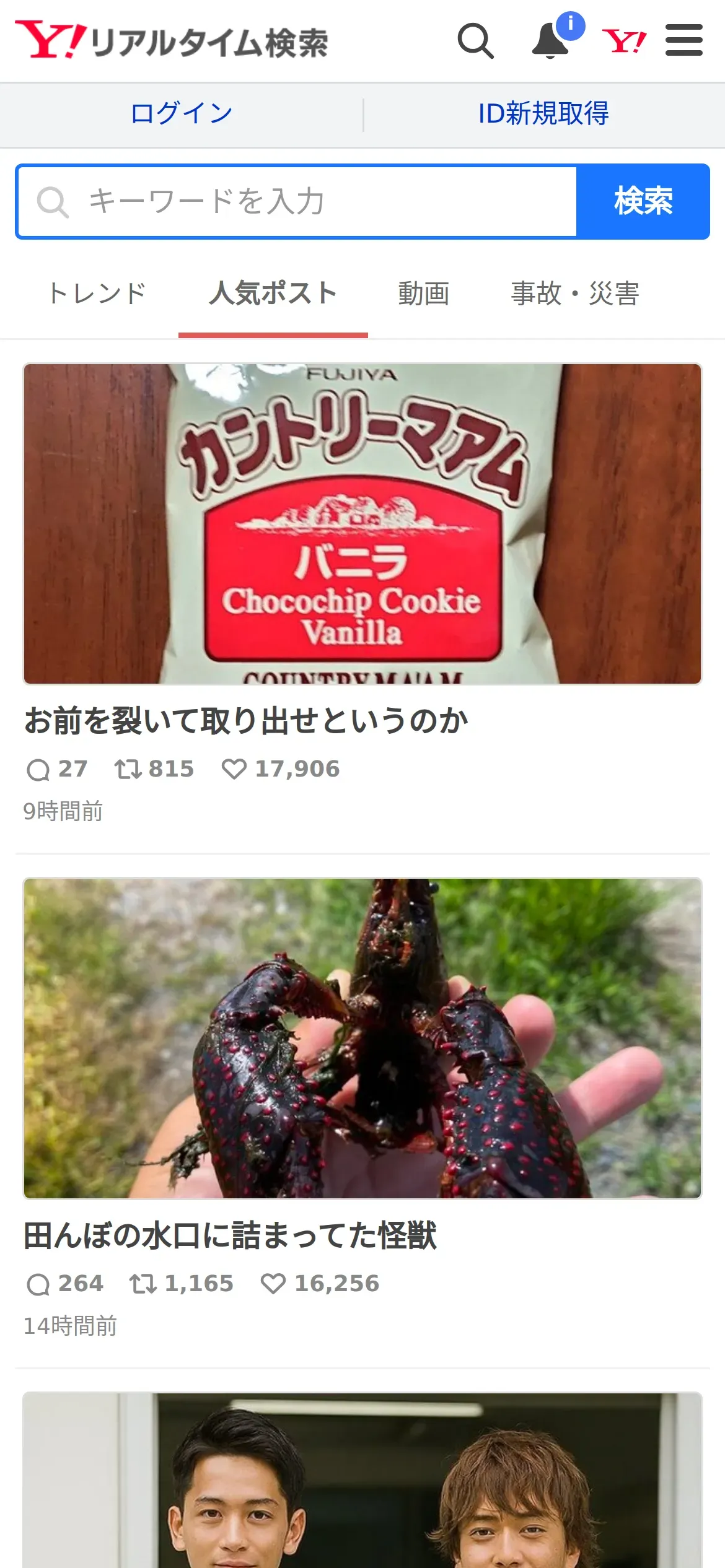725x1568 pixels.
Task: Switch to the トレンド tab
Action: pos(97,294)
